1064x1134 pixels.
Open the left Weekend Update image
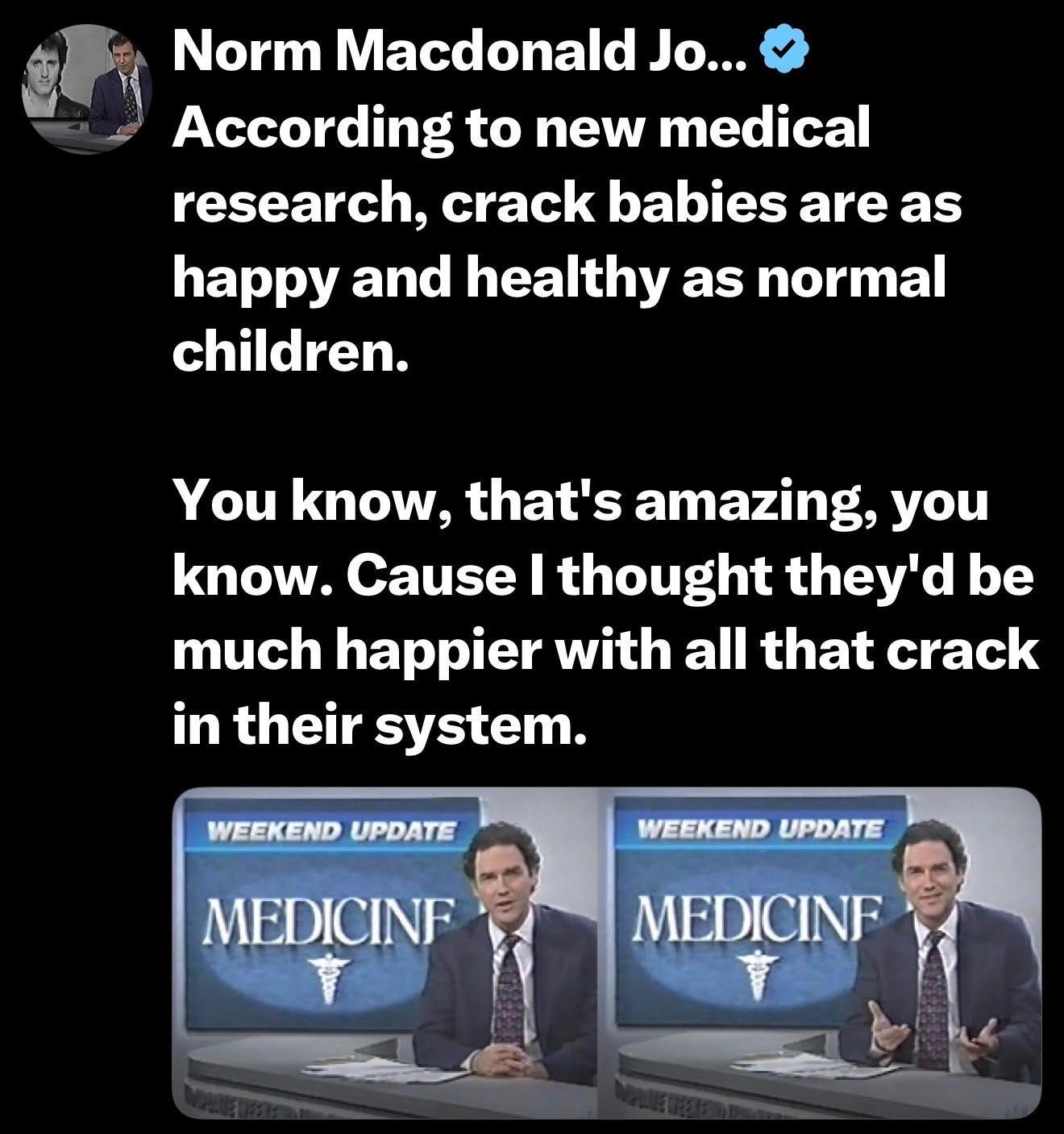pos(385,951)
